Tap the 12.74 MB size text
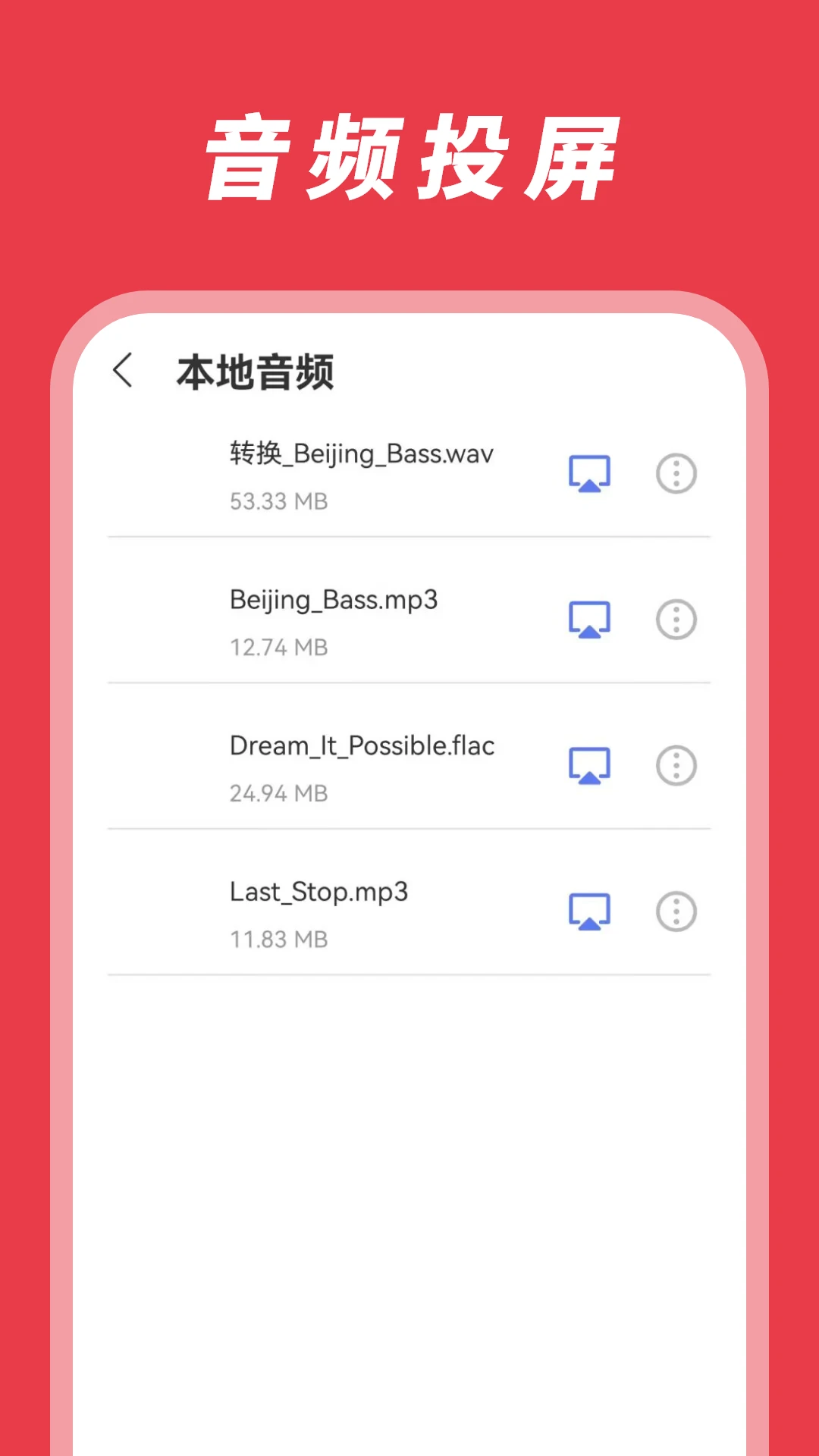Viewport: 819px width, 1456px height. (279, 647)
